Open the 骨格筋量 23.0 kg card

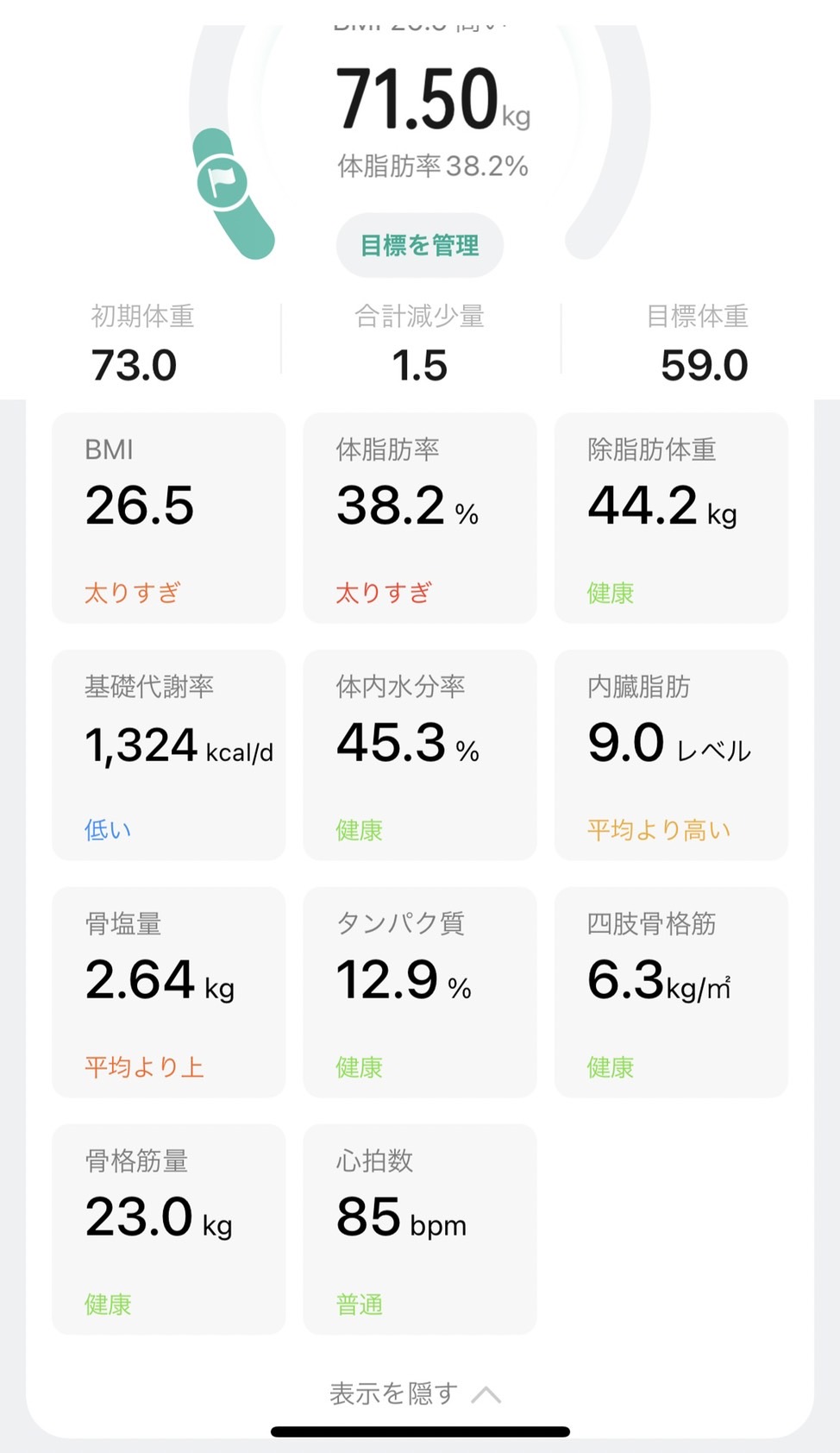pyautogui.click(x=169, y=1229)
